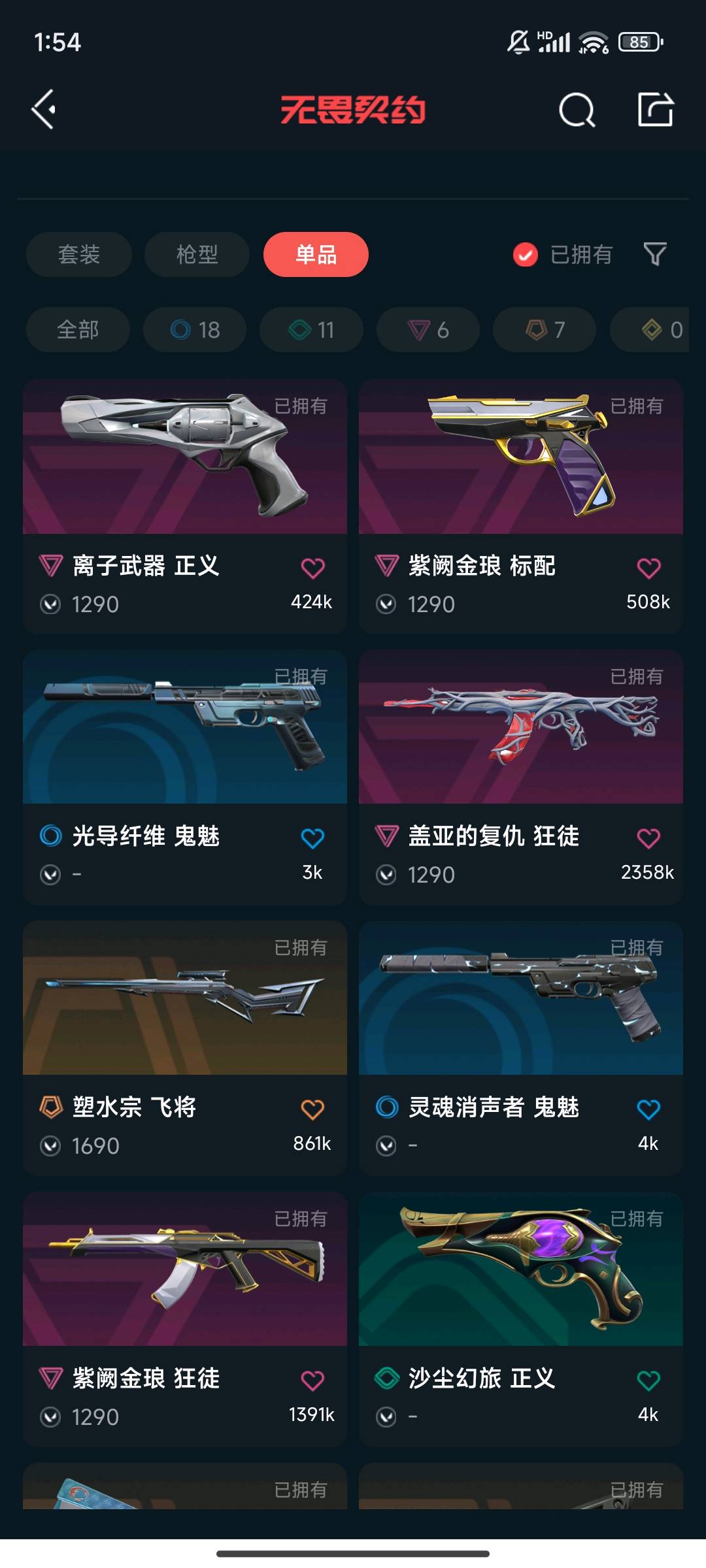Select the 全部 rarity chip

(x=78, y=330)
